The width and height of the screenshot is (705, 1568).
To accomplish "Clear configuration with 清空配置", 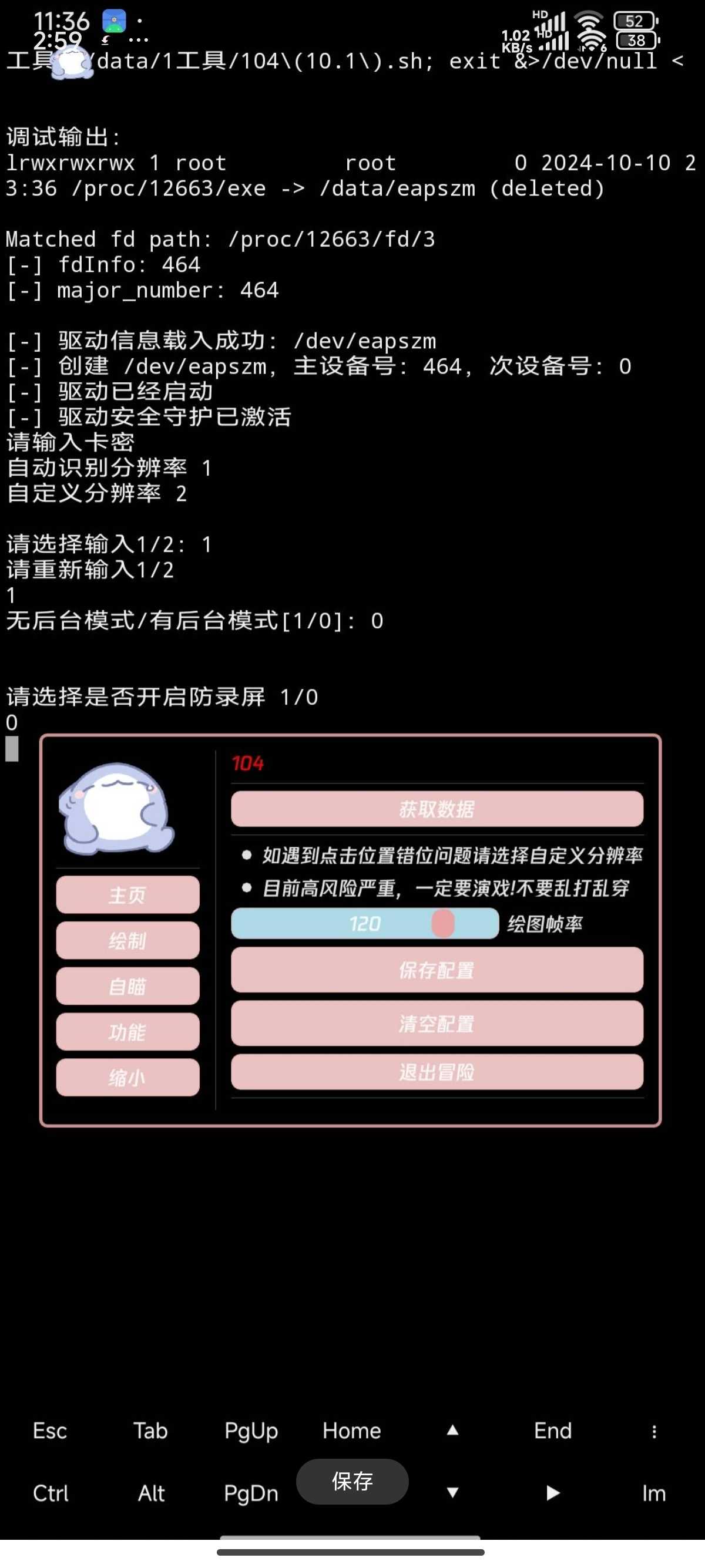I will 437,1022.
